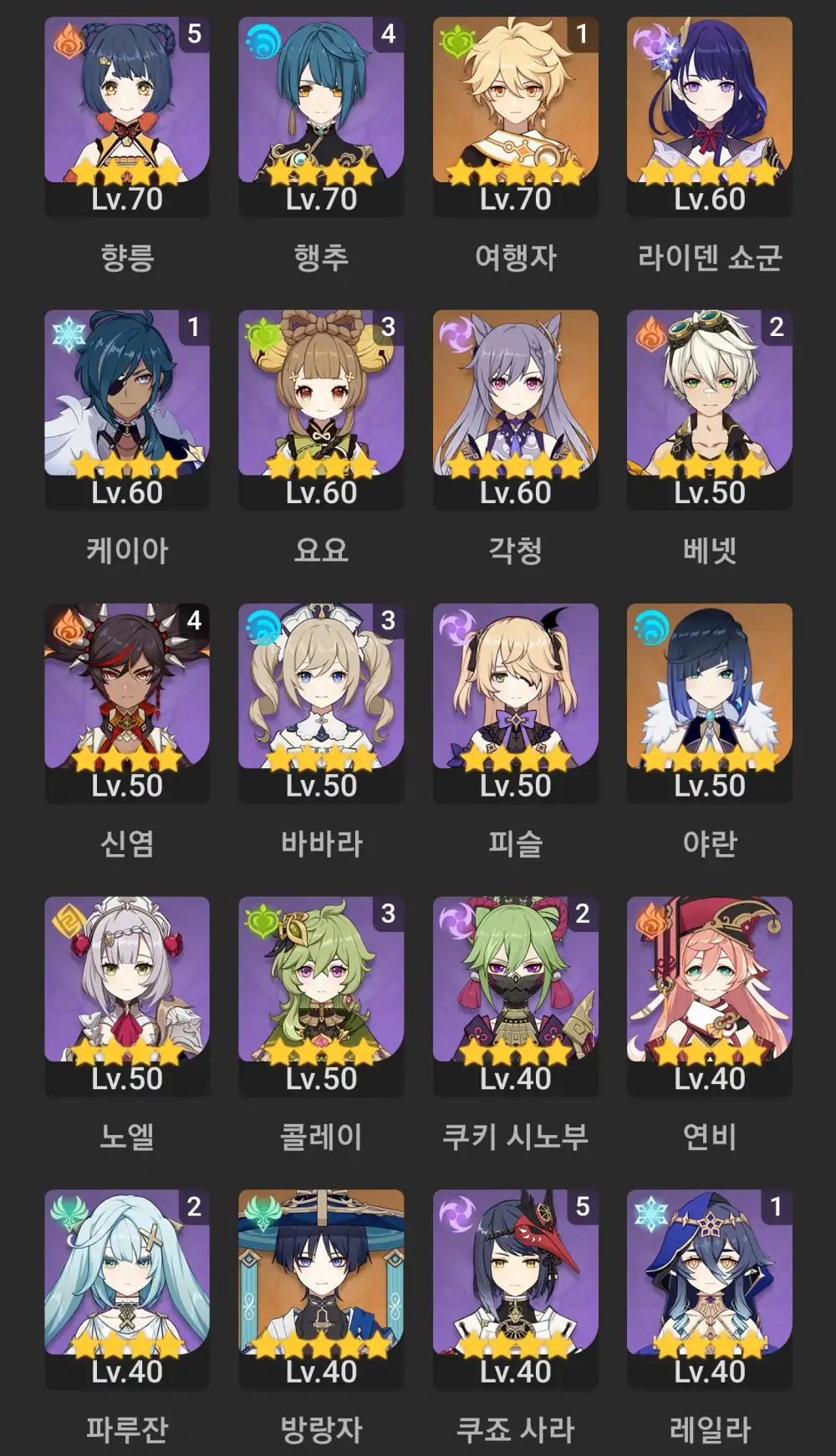
Task: Open 요요 character details
Action: click(321, 409)
